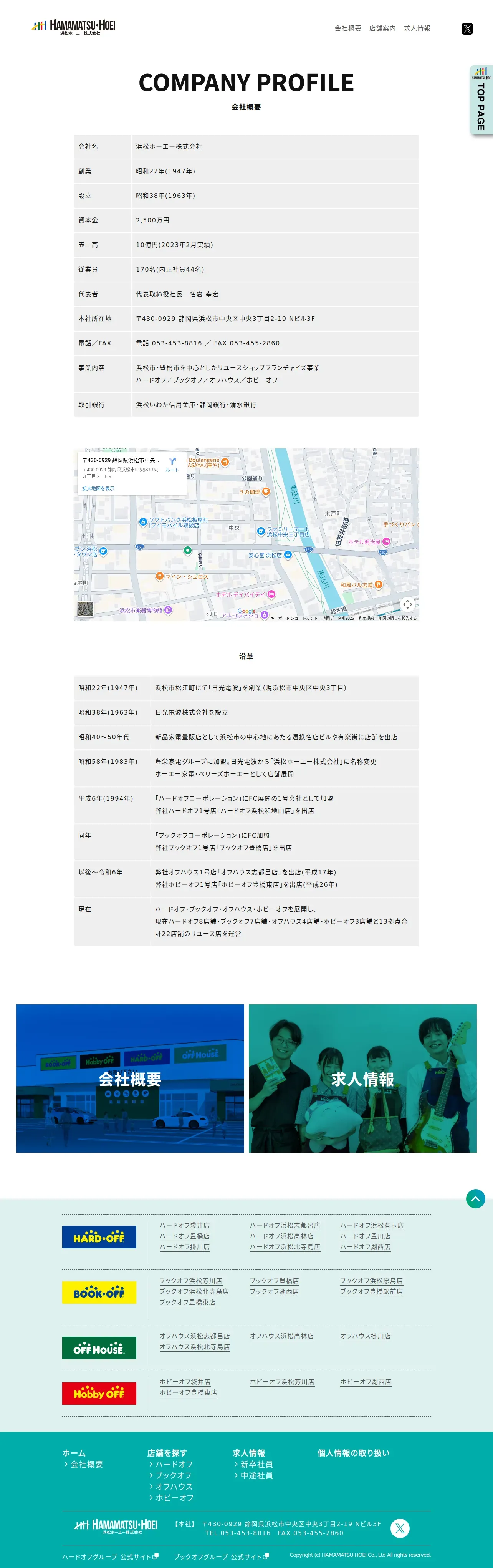Open 会社概要 in the top navigation
This screenshot has height=1568, width=493.
click(x=347, y=28)
